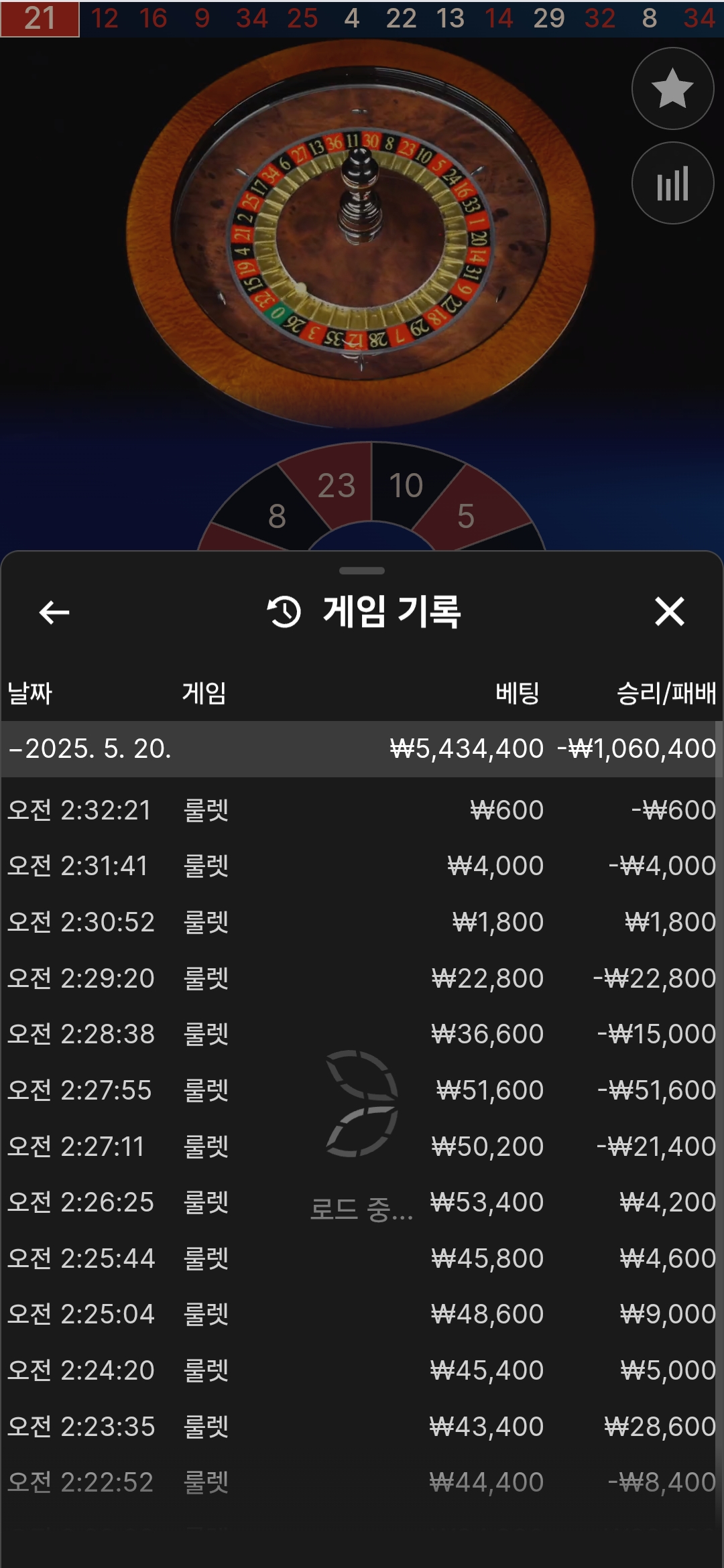View the 오전 2:24:20 round details
The width and height of the screenshot is (724, 1568).
362,1370
